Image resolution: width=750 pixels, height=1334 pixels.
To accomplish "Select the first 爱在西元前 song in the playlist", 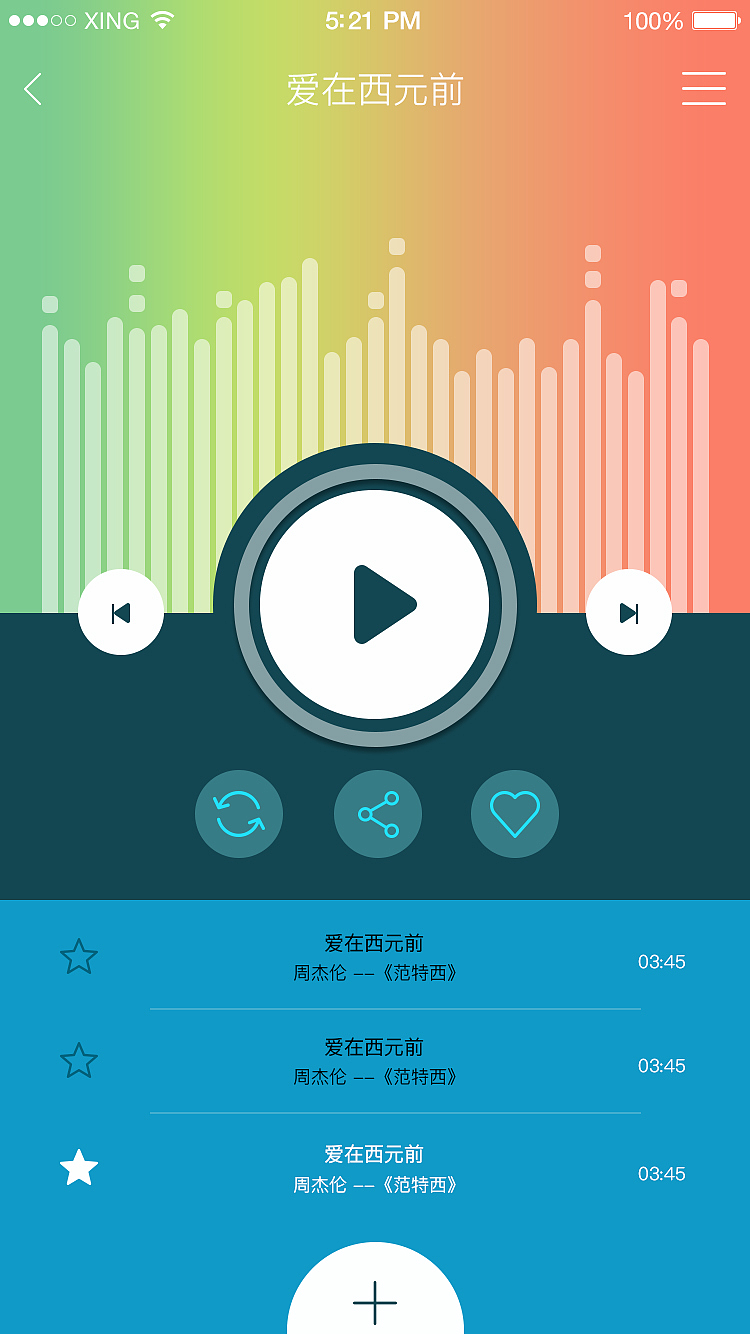I will pos(375,943).
